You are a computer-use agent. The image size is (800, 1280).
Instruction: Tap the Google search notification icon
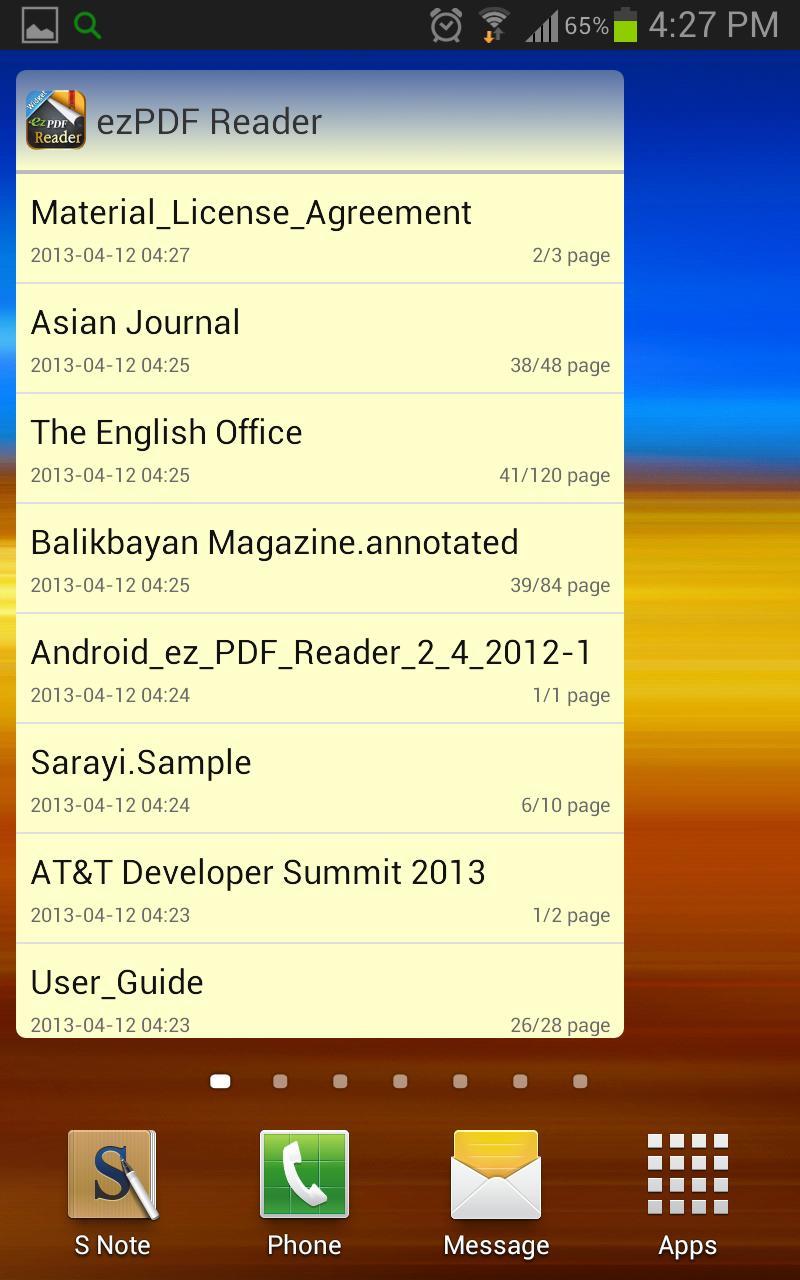pyautogui.click(x=85, y=22)
